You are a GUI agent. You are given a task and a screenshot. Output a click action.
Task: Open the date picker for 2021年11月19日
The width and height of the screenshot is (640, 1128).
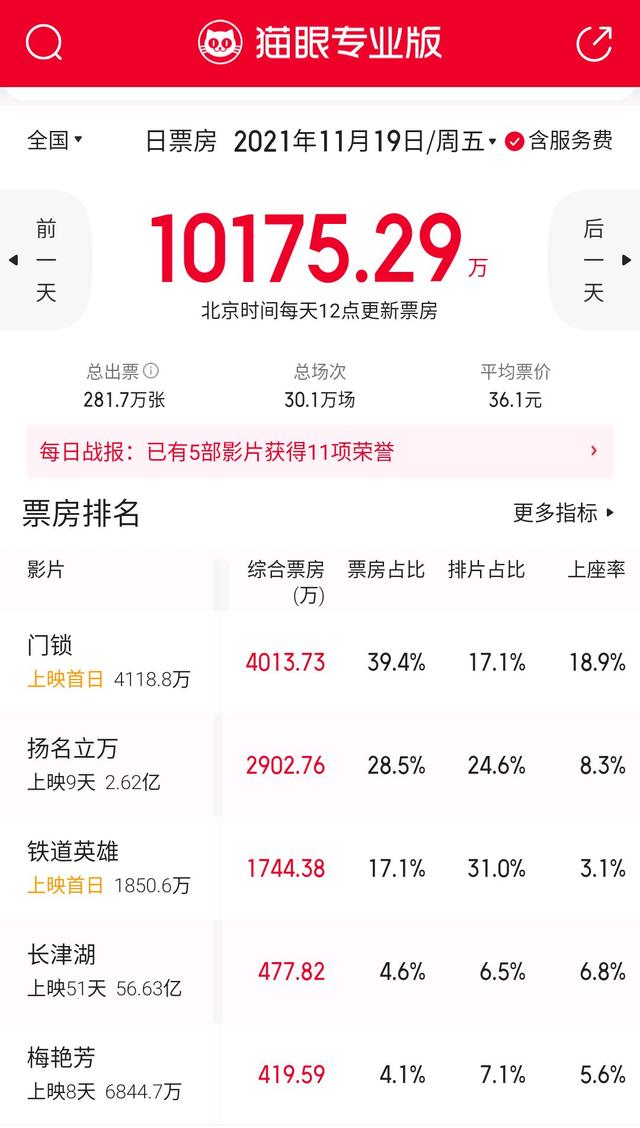pos(365,141)
